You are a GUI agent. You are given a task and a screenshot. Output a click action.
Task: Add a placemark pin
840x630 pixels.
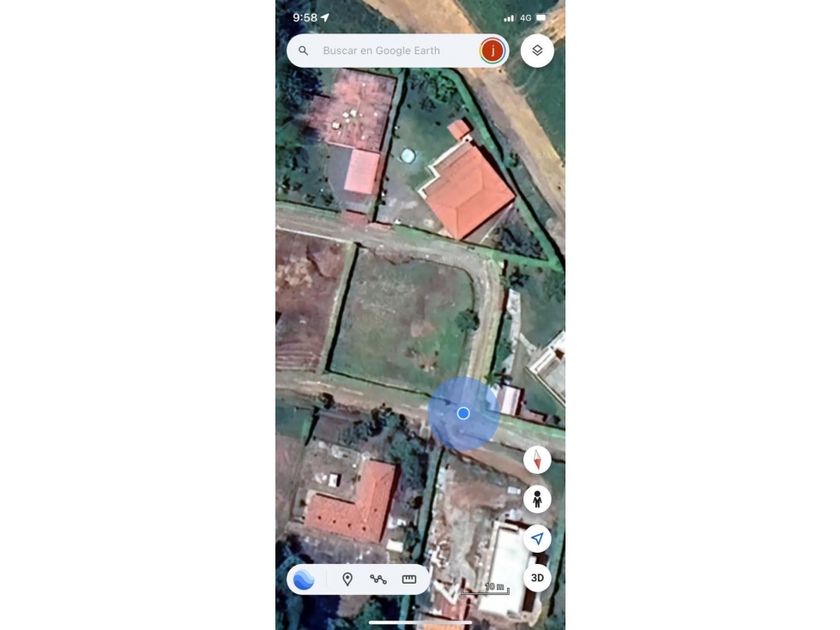coord(347,579)
